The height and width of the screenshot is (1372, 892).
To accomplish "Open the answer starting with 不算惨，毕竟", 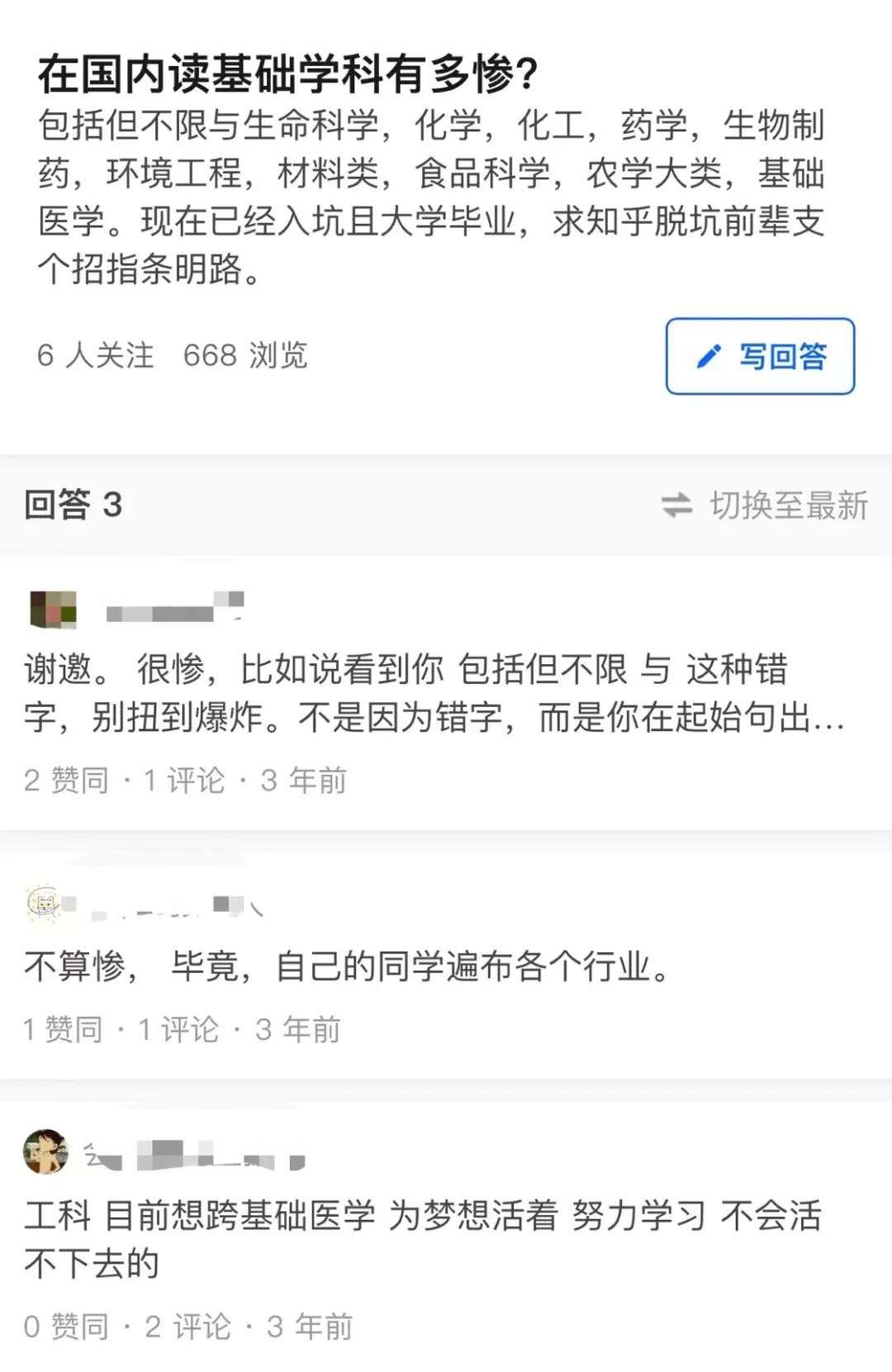I will point(347,966).
